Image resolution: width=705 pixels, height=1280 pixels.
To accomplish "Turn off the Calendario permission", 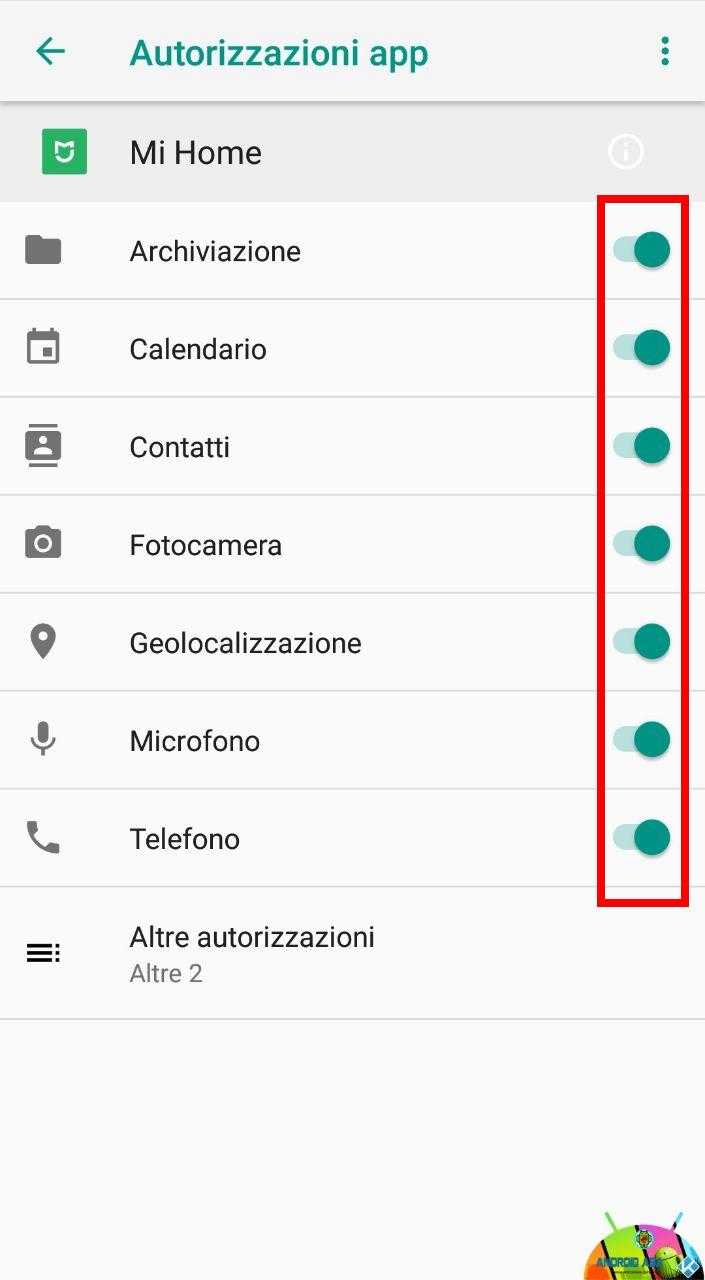I will click(641, 348).
